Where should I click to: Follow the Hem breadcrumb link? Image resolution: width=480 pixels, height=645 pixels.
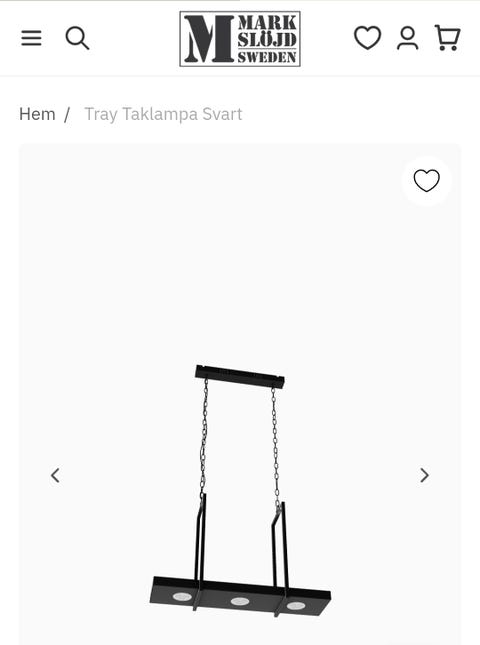(x=37, y=114)
